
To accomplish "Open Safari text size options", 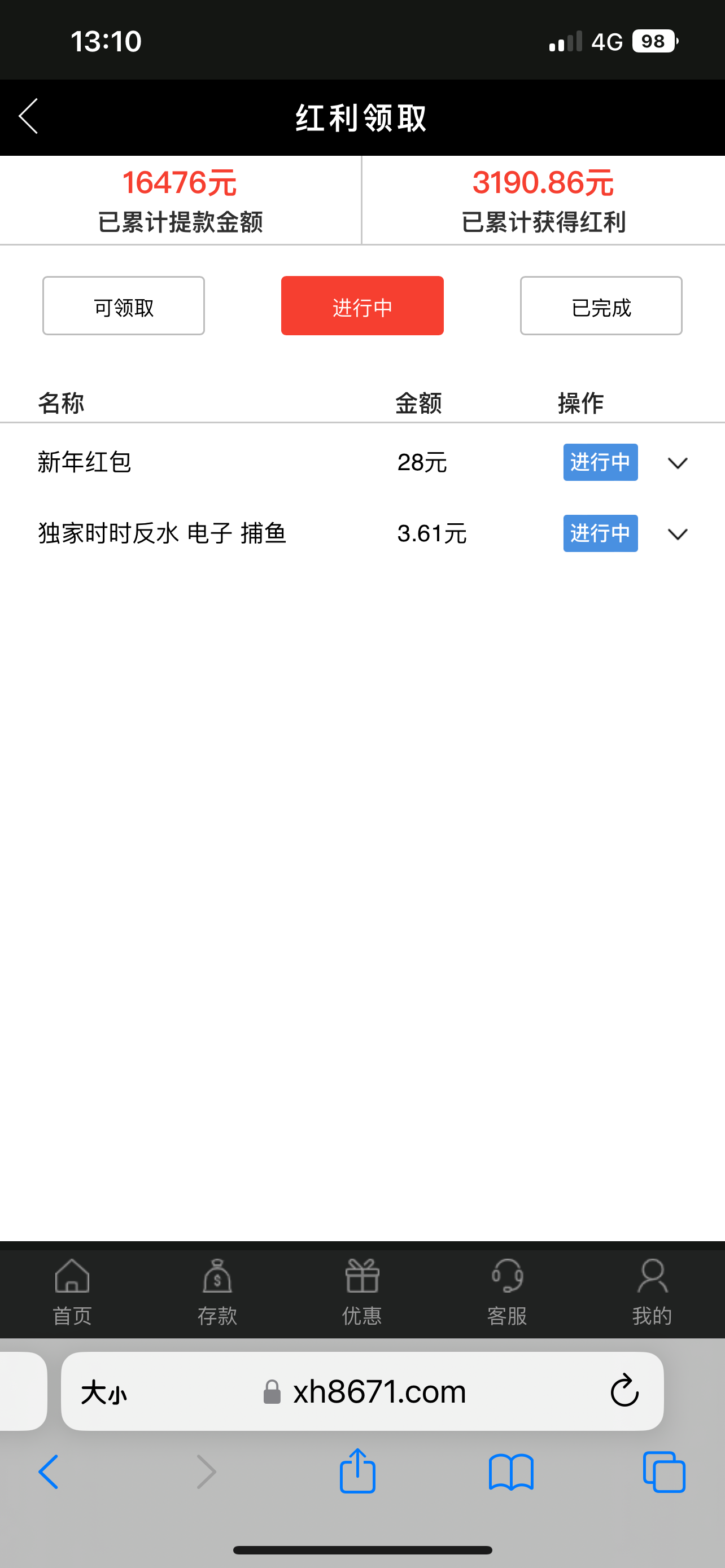I will click(104, 1392).
